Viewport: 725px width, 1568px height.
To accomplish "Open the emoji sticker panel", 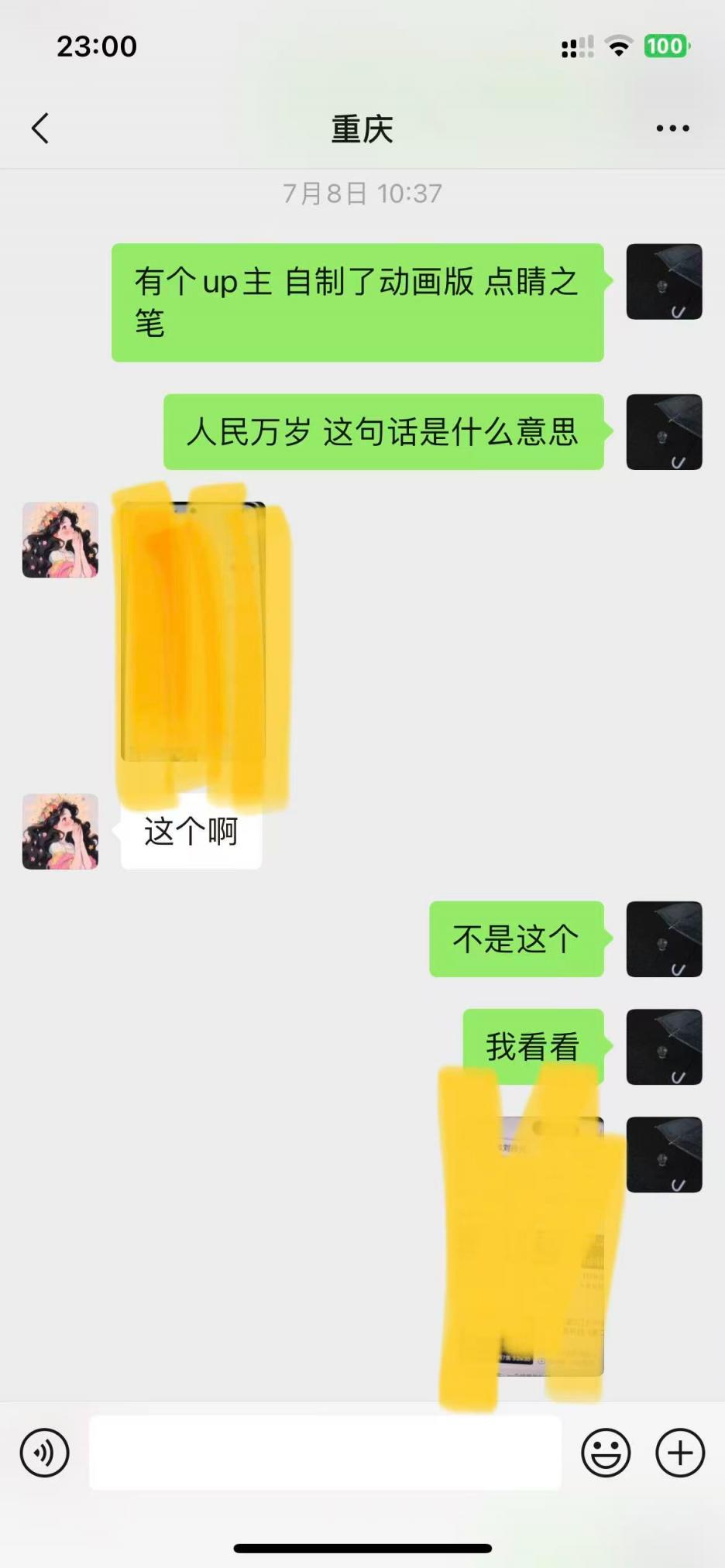I will click(x=606, y=1453).
